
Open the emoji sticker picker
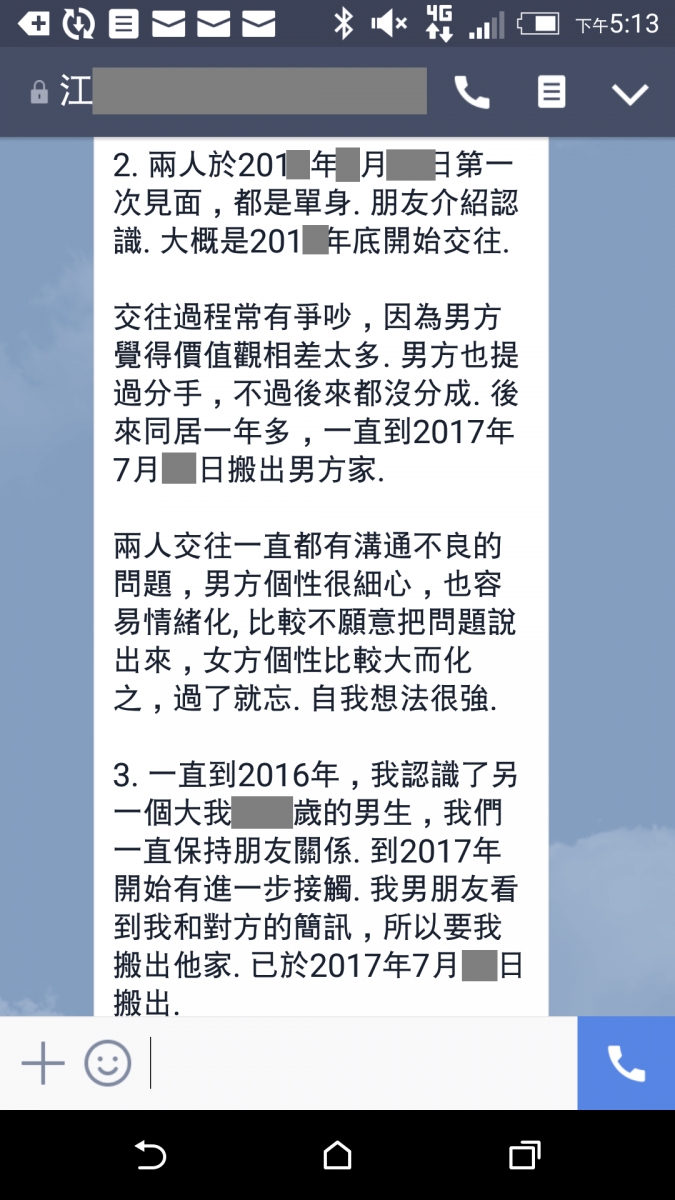click(x=107, y=1063)
